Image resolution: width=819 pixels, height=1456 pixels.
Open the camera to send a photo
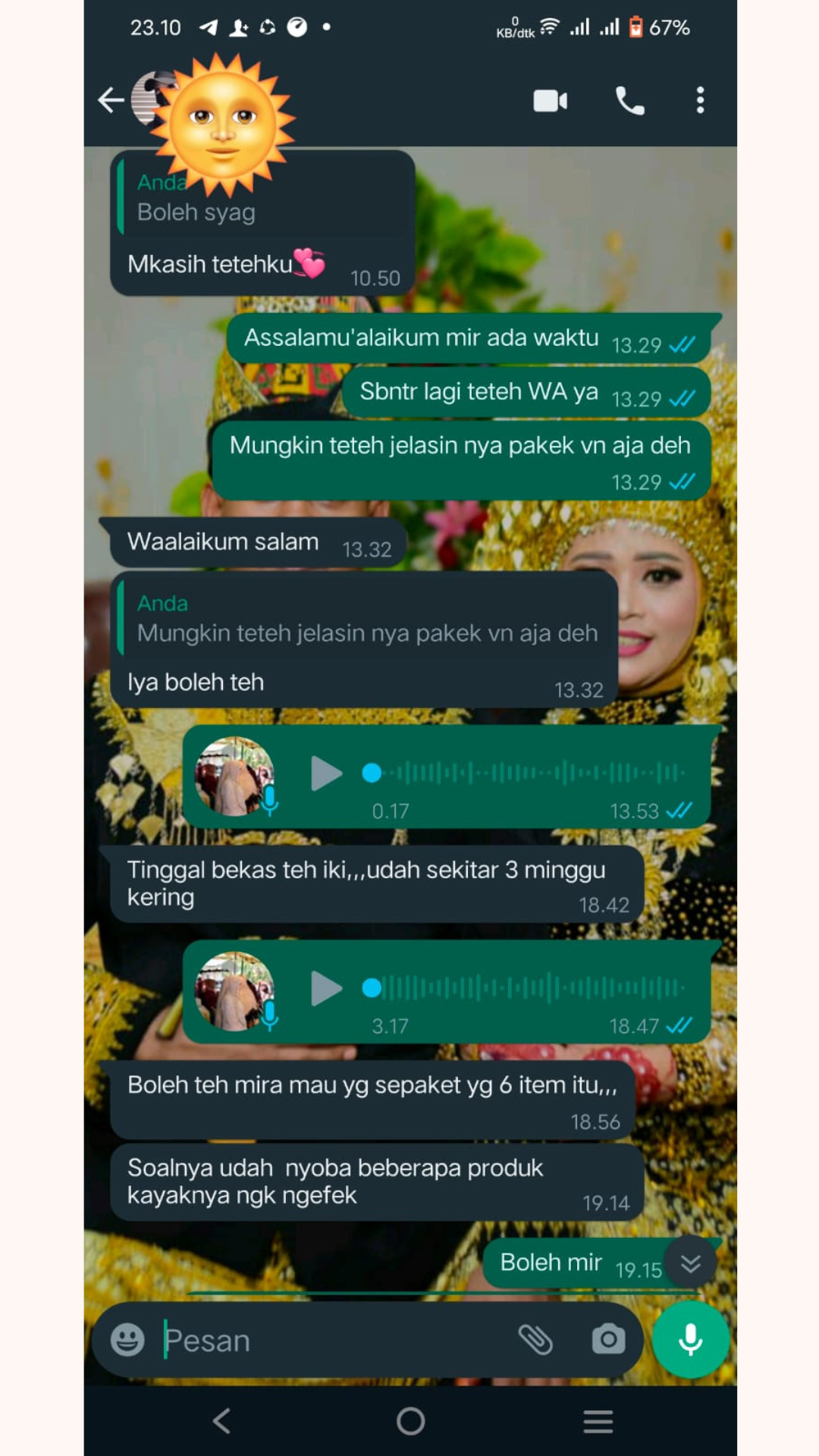610,1340
